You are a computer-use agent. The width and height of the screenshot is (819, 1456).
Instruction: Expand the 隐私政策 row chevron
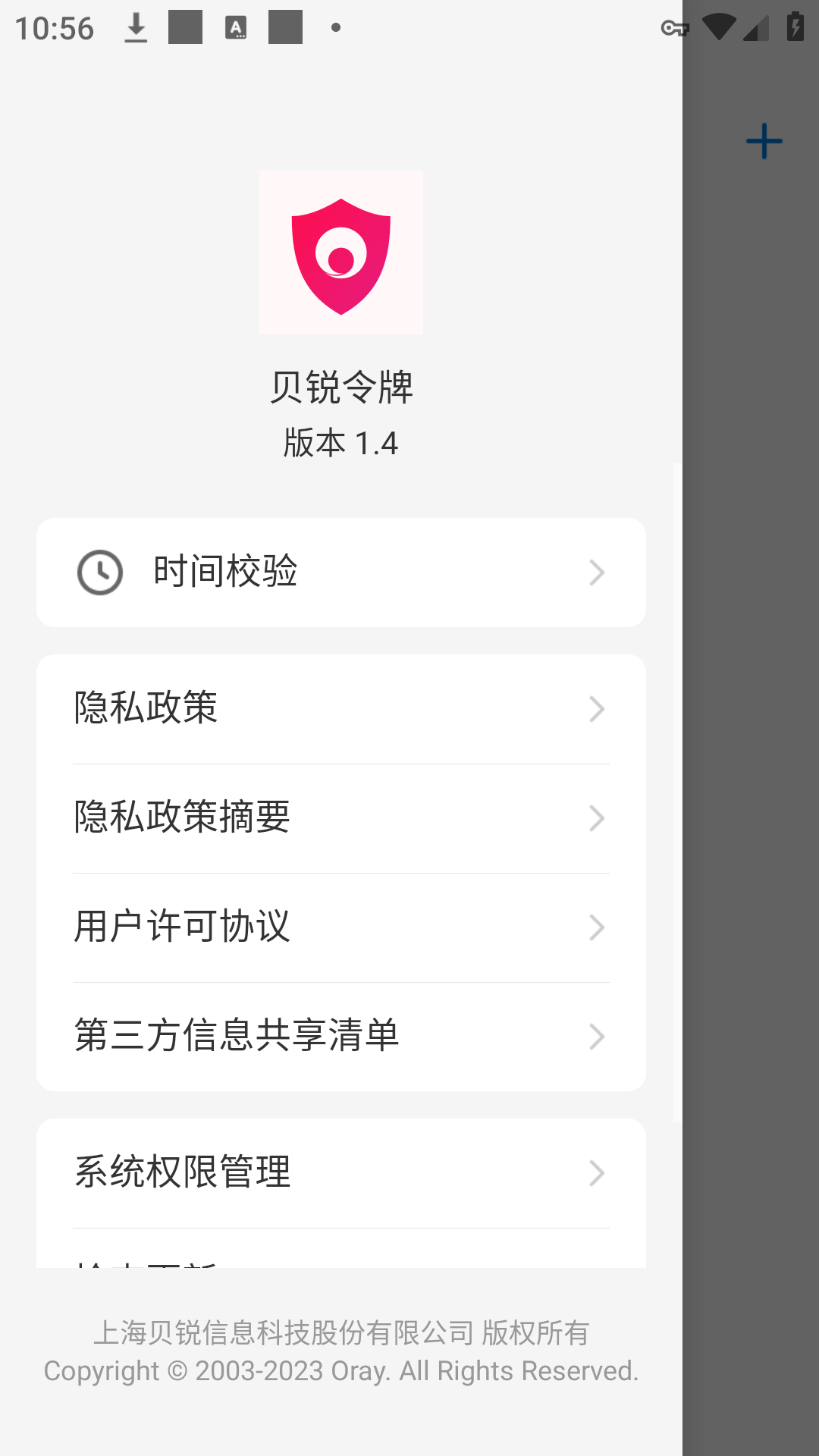tap(598, 708)
